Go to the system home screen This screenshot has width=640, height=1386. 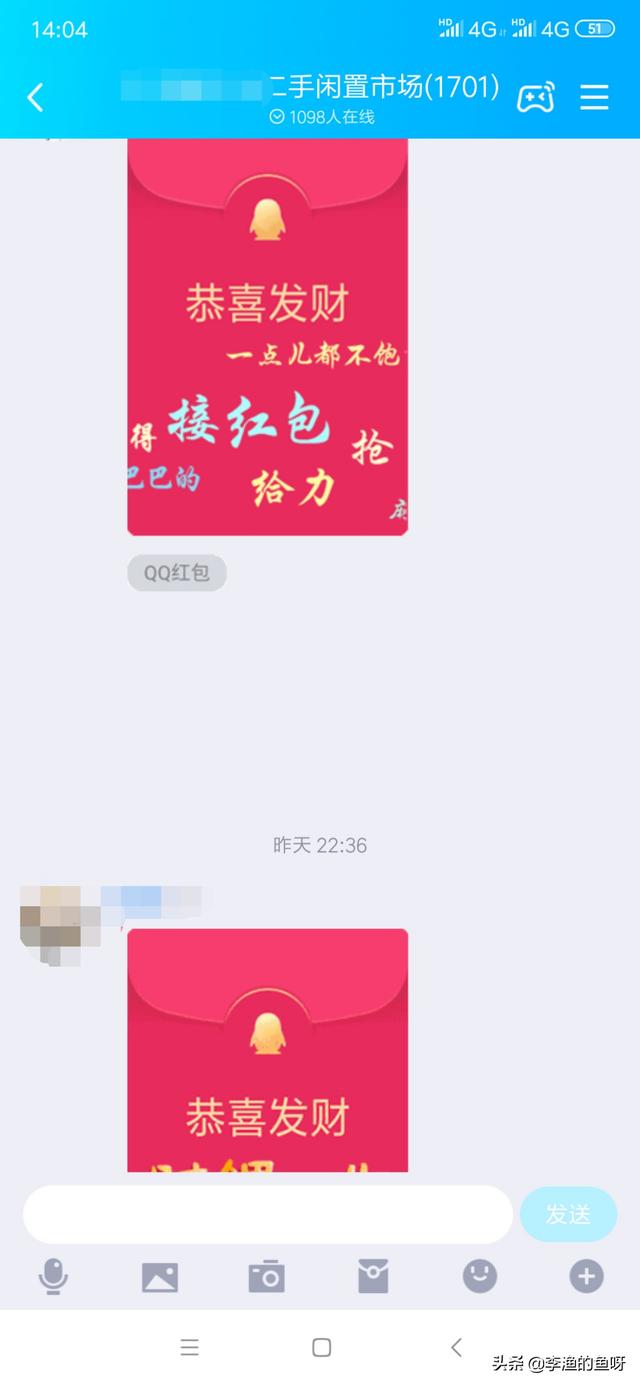point(321,1347)
